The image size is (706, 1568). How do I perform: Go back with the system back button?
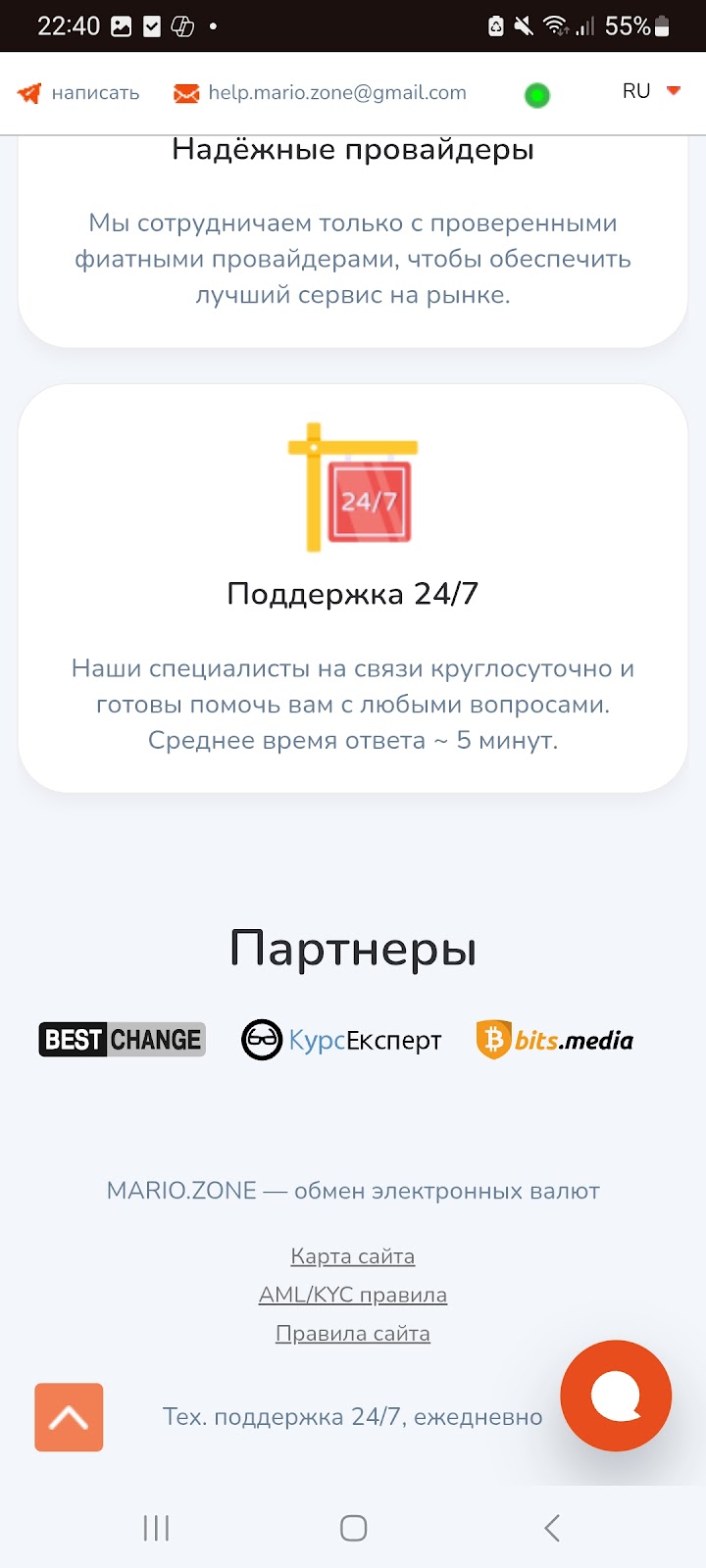[552, 1528]
